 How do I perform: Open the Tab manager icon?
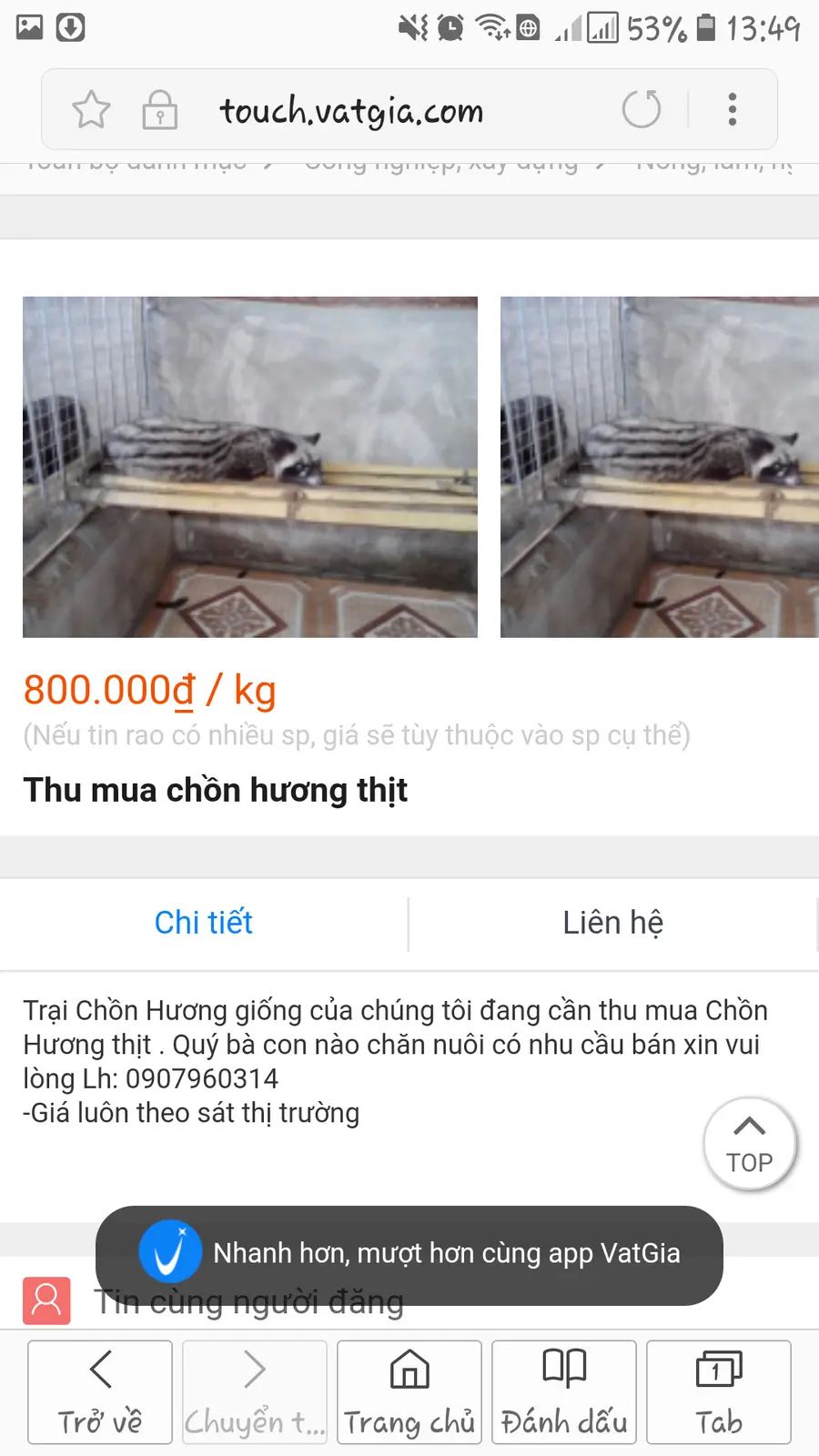tap(717, 1390)
